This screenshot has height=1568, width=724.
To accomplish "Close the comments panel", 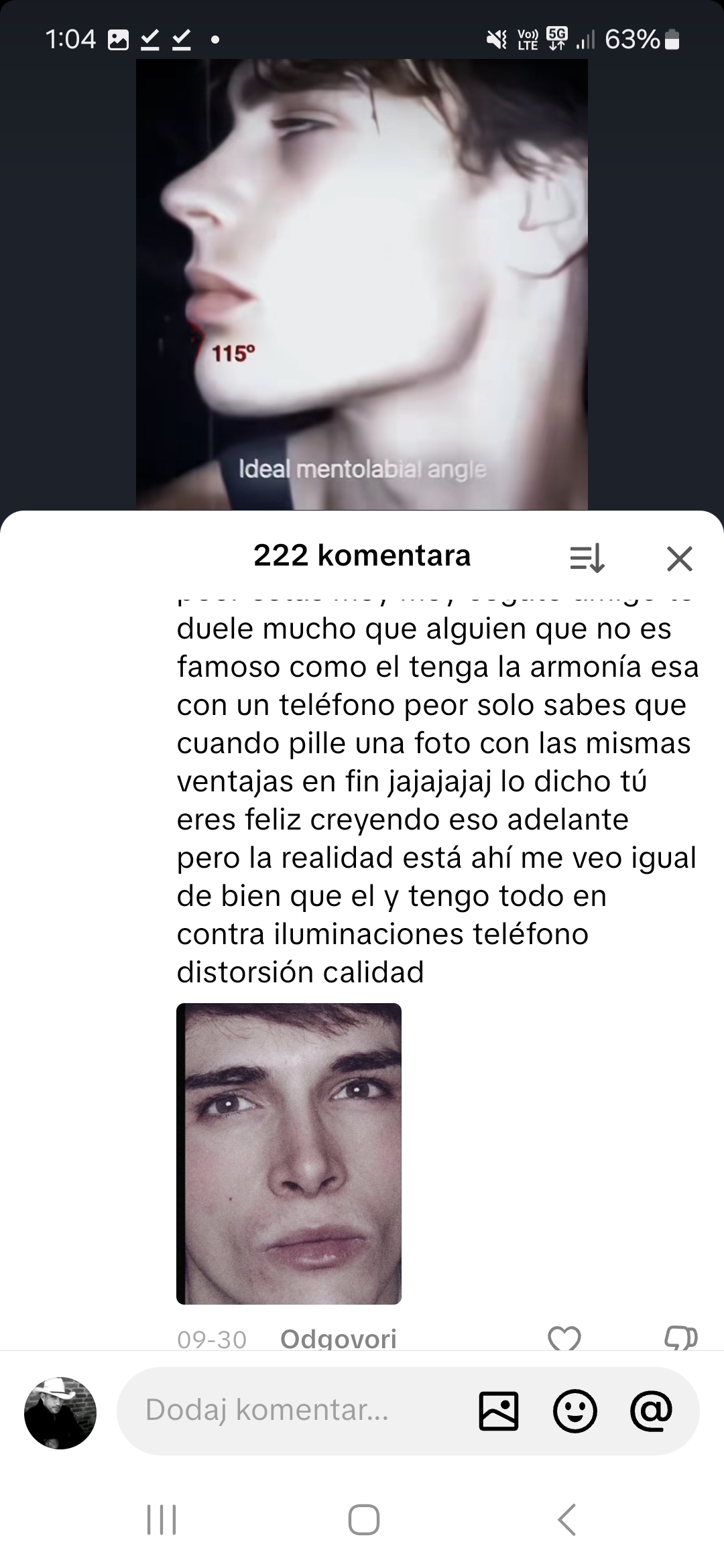I will (679, 558).
